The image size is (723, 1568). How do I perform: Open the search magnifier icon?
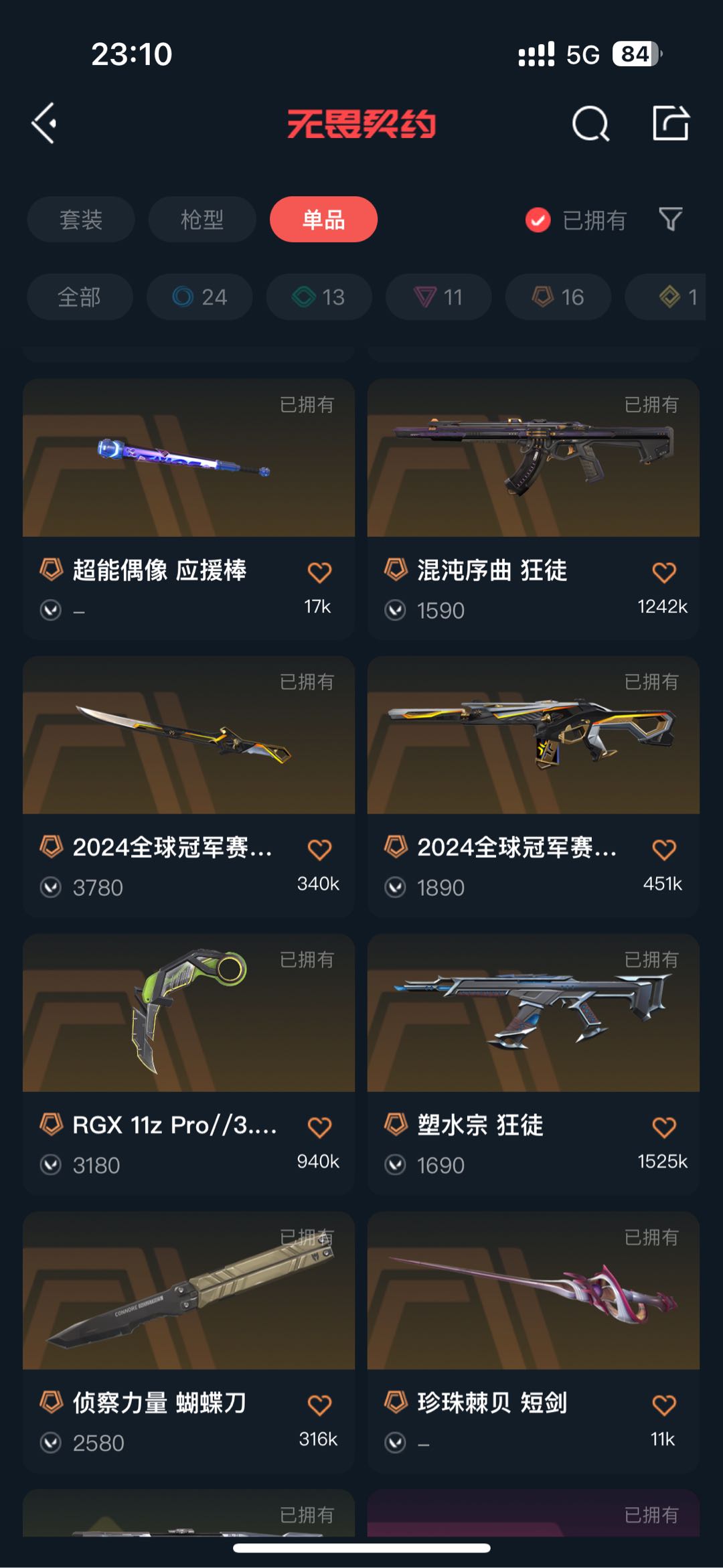(590, 124)
